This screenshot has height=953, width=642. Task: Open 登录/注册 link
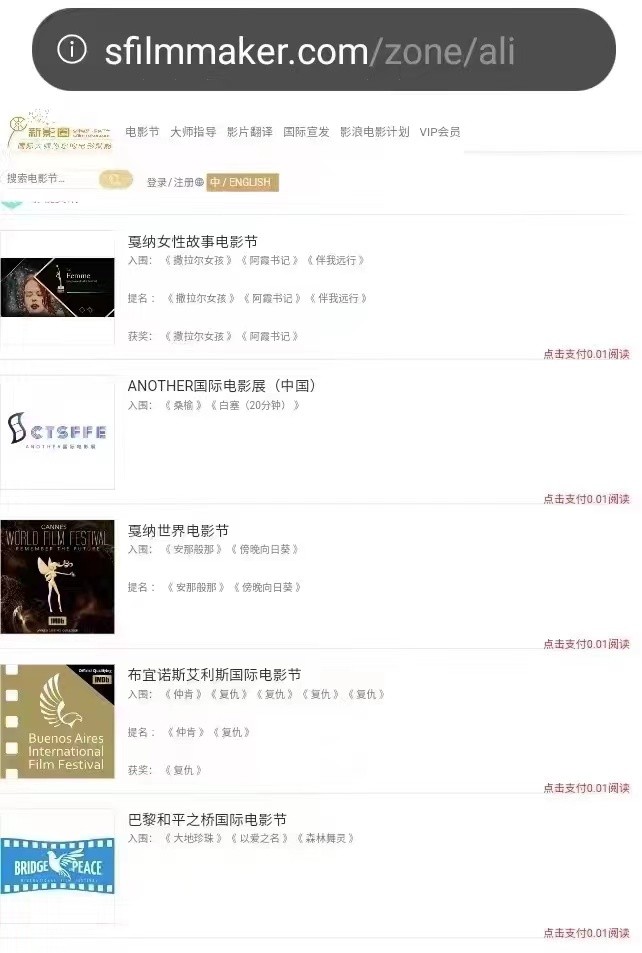(x=171, y=182)
